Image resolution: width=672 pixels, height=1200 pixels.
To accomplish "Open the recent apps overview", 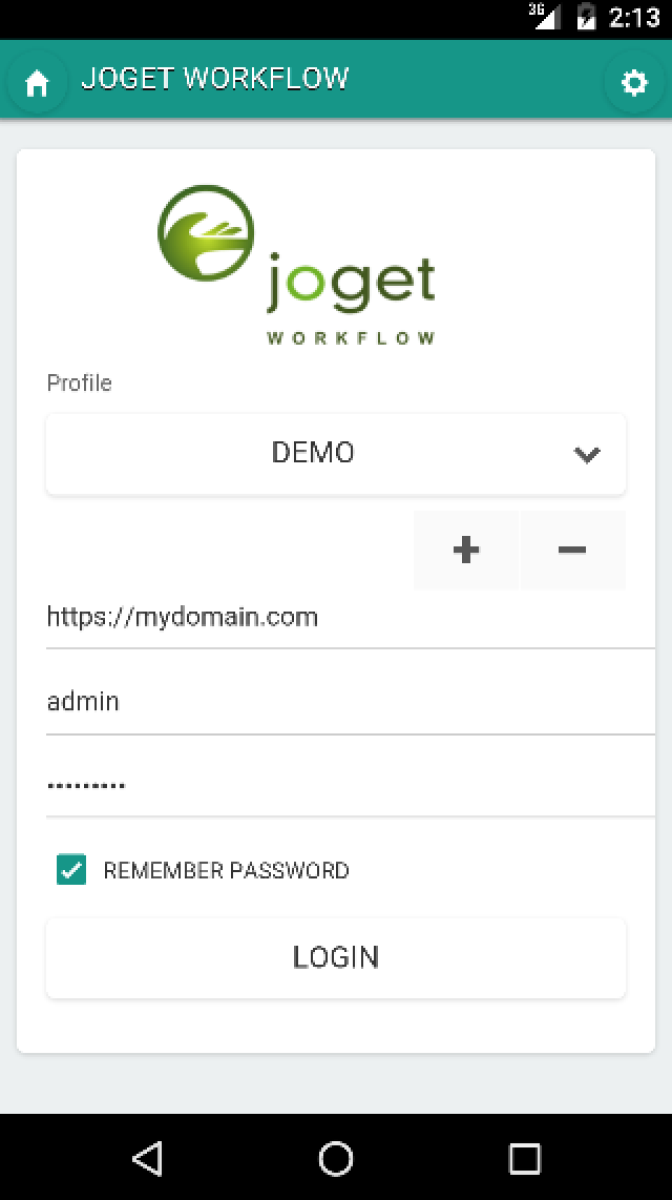I will click(x=525, y=1158).
